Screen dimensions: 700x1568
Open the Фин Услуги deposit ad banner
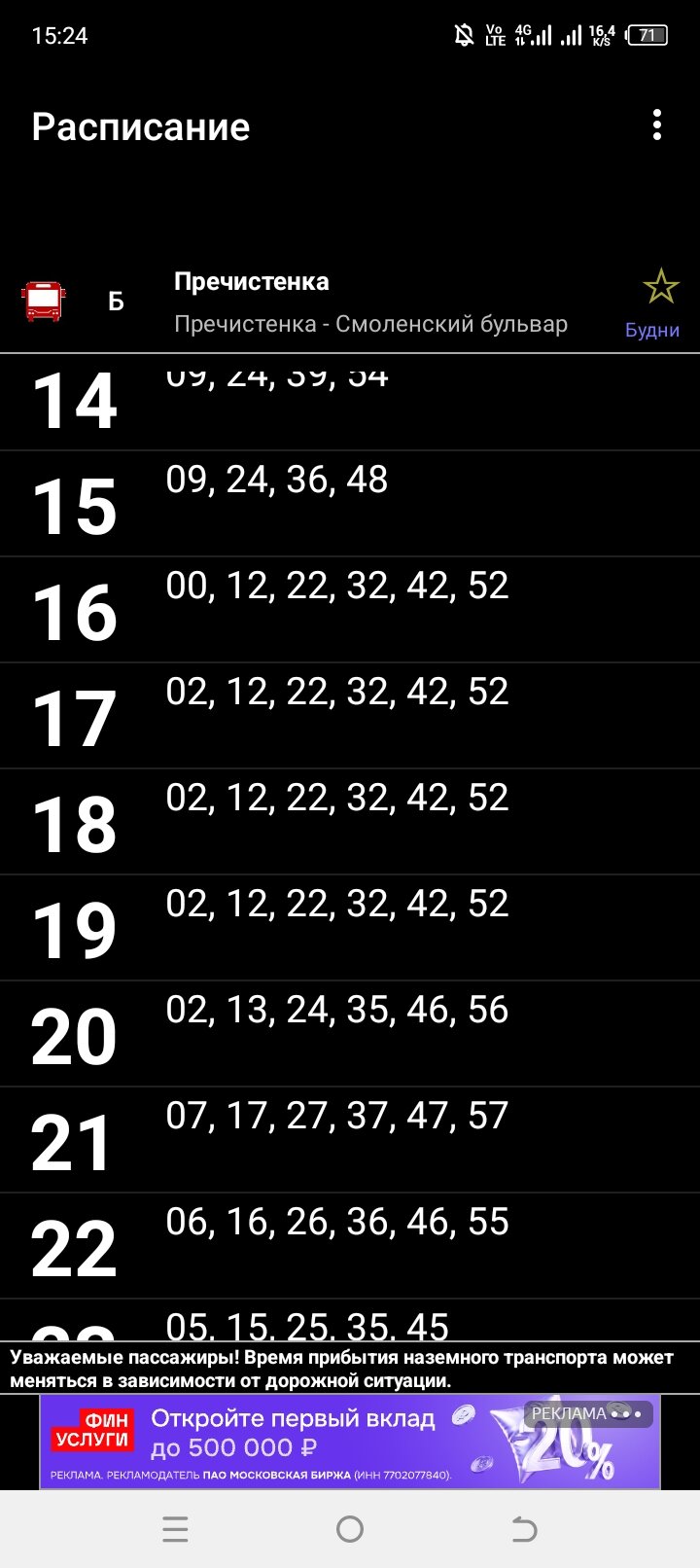point(350,1442)
